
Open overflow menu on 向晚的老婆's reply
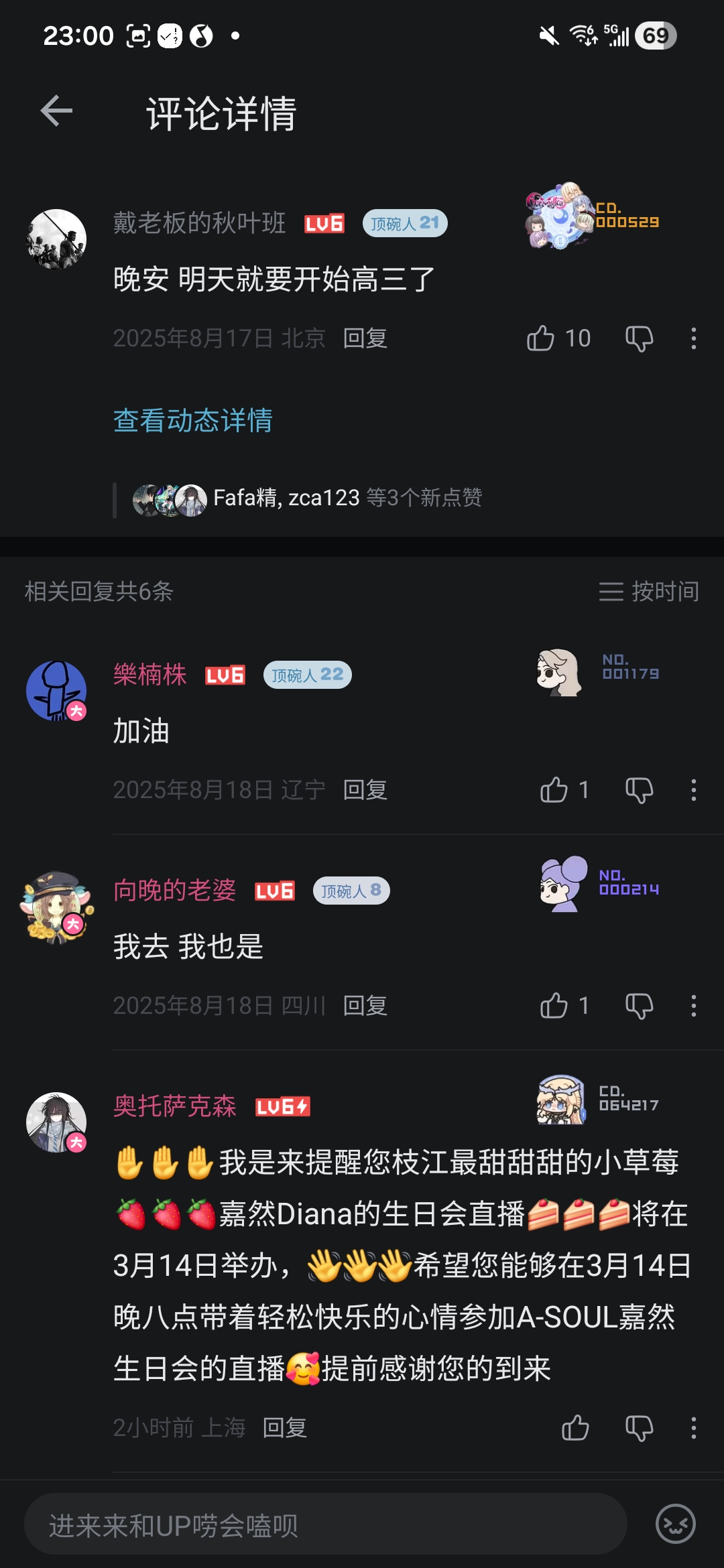694,1006
